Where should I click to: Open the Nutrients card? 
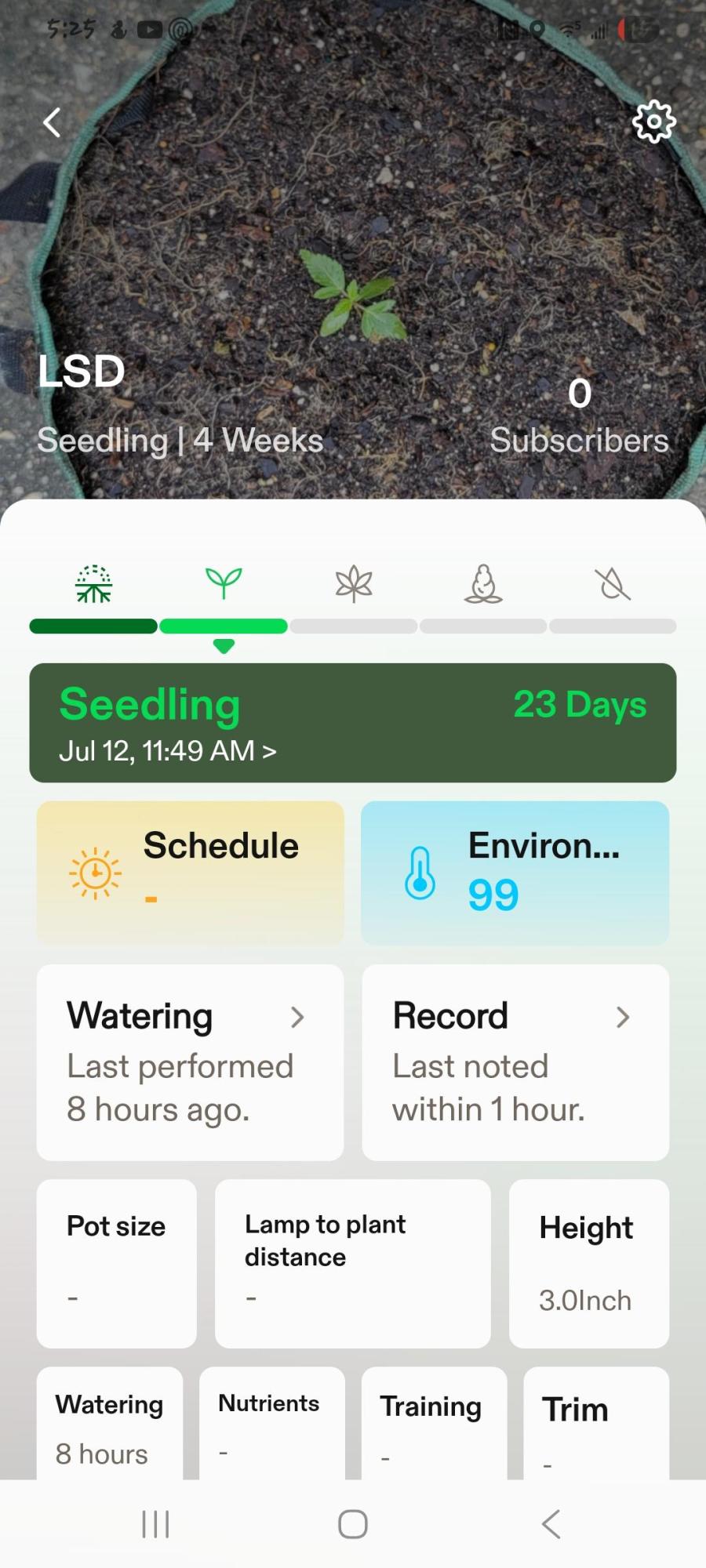272,1424
